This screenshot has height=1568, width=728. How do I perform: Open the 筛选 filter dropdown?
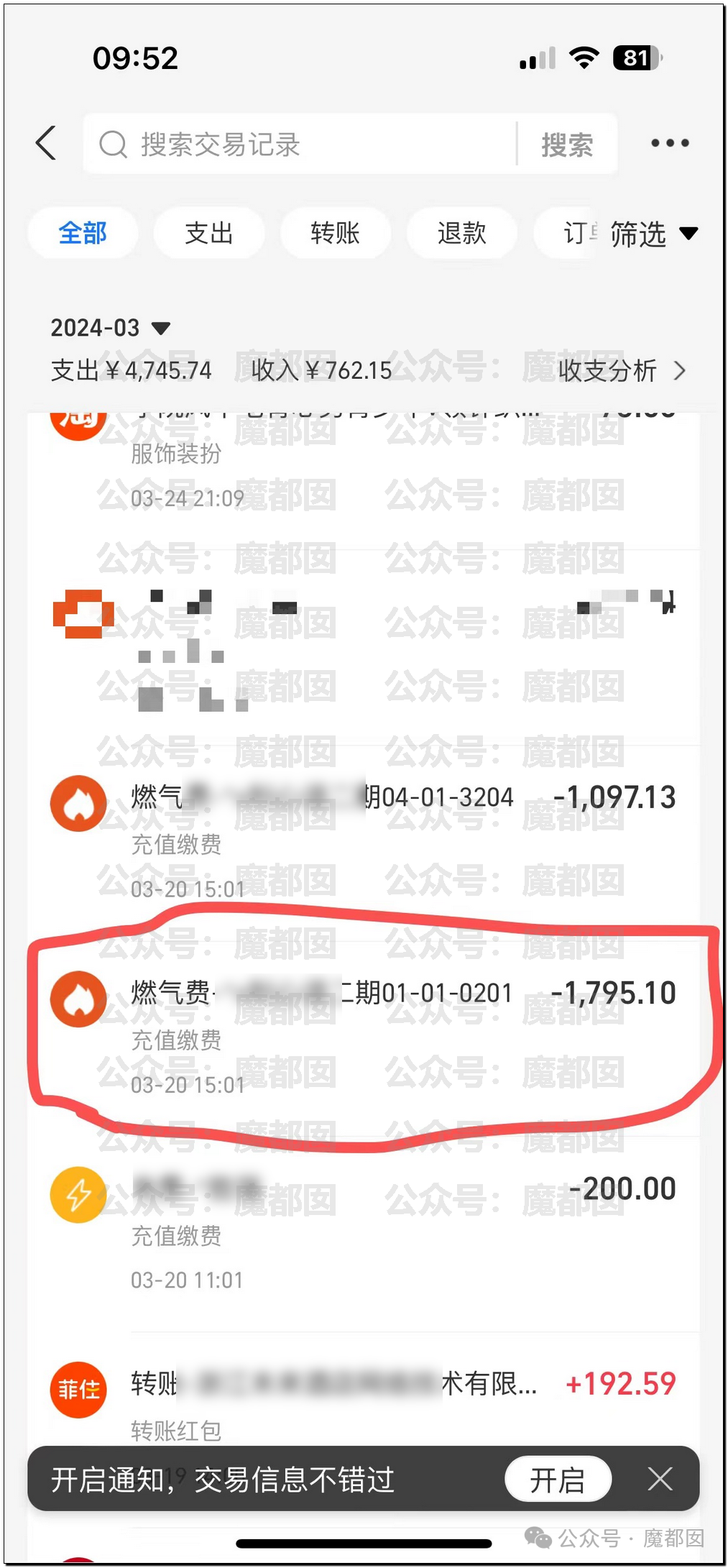coord(653,234)
